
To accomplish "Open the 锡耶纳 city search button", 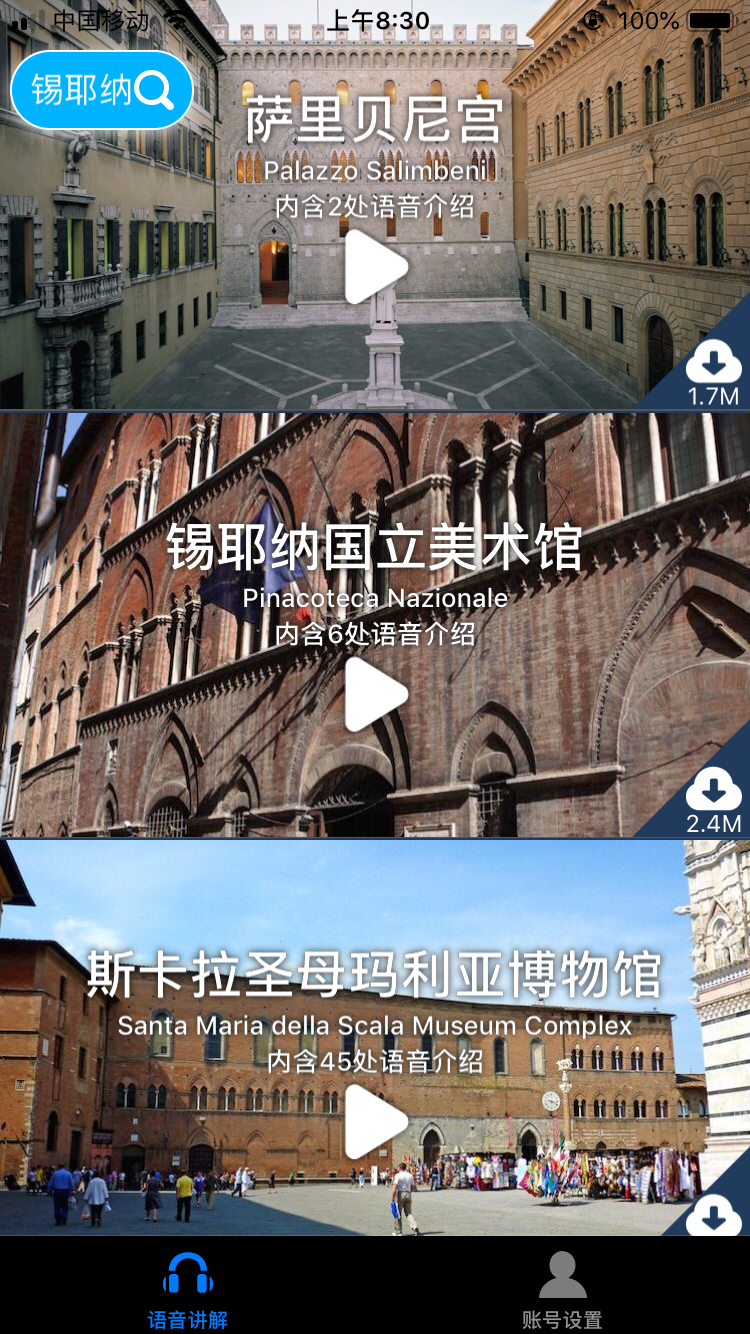I will point(101,91).
